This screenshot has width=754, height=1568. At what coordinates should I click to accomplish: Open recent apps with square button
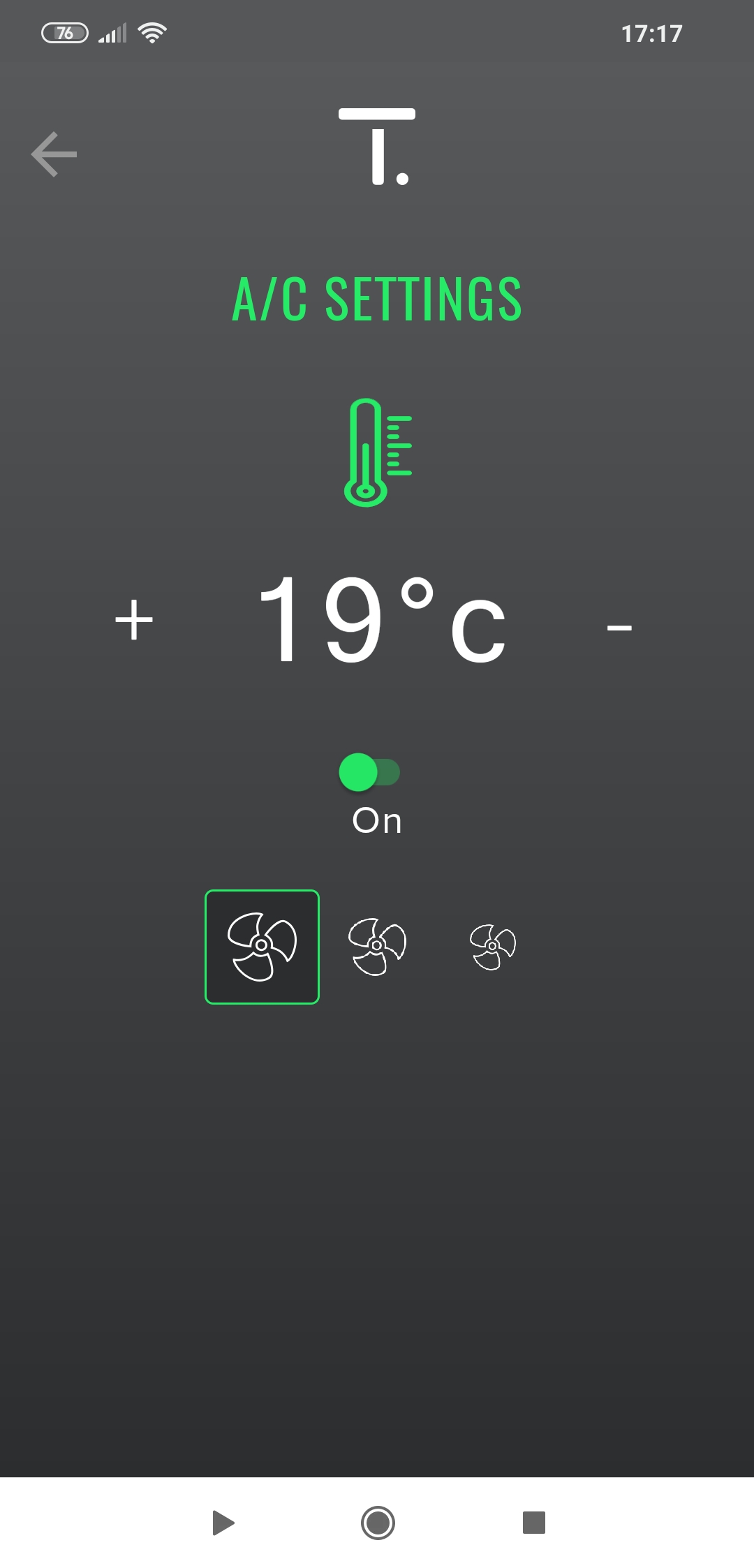533,1522
